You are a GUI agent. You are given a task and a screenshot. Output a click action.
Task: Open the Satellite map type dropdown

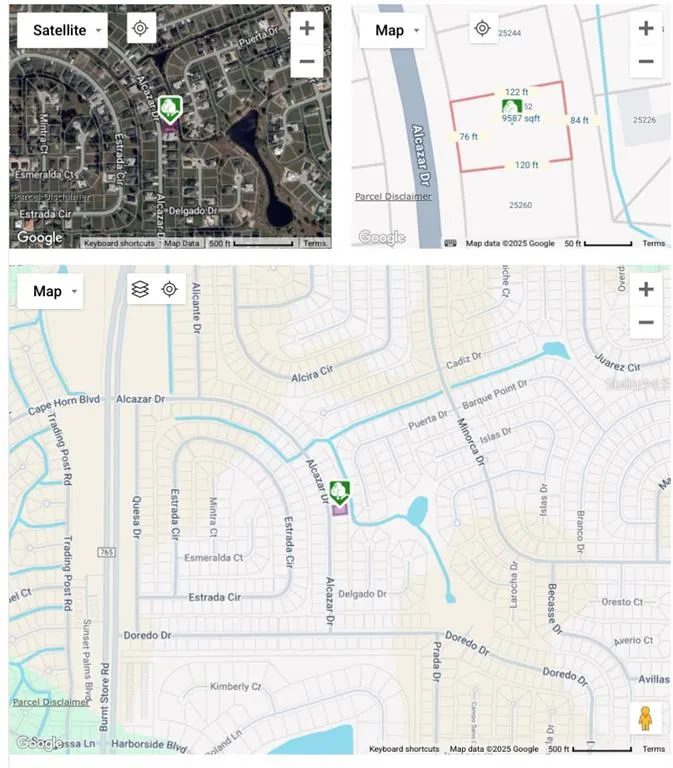(67, 30)
